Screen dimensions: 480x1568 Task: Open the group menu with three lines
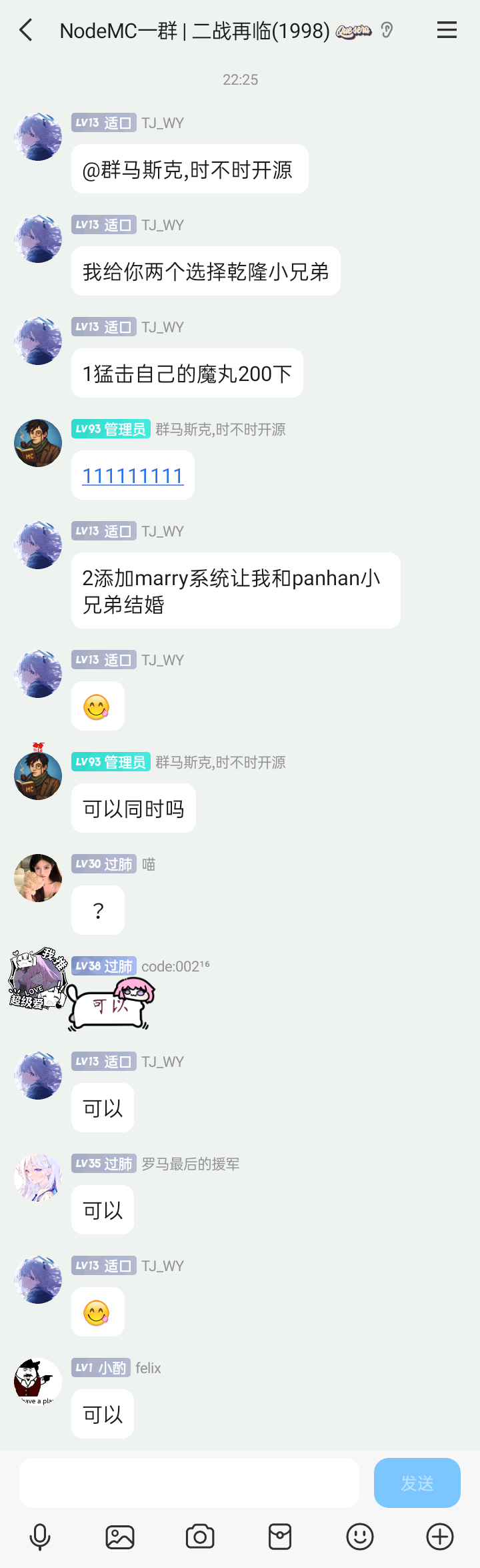(447, 30)
